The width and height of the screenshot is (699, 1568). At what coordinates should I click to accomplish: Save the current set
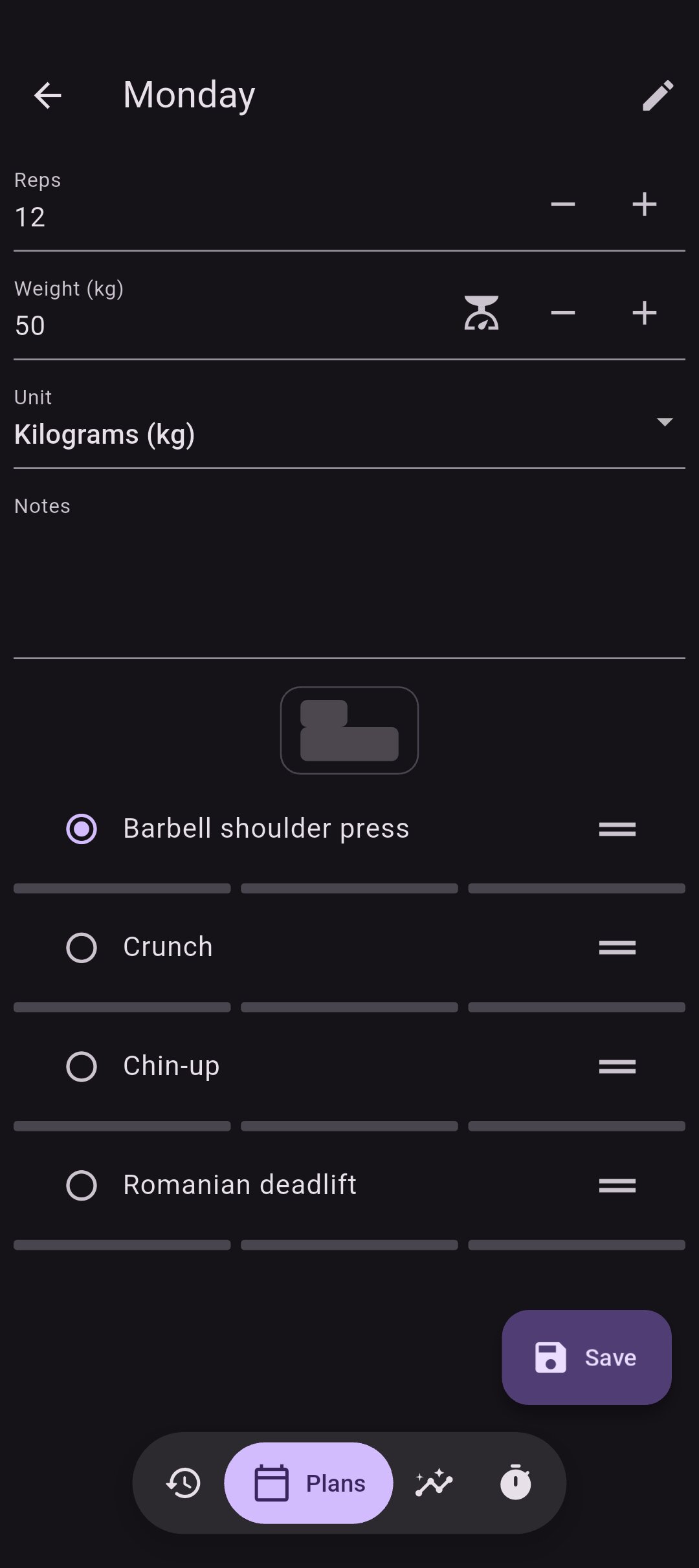pos(586,1358)
